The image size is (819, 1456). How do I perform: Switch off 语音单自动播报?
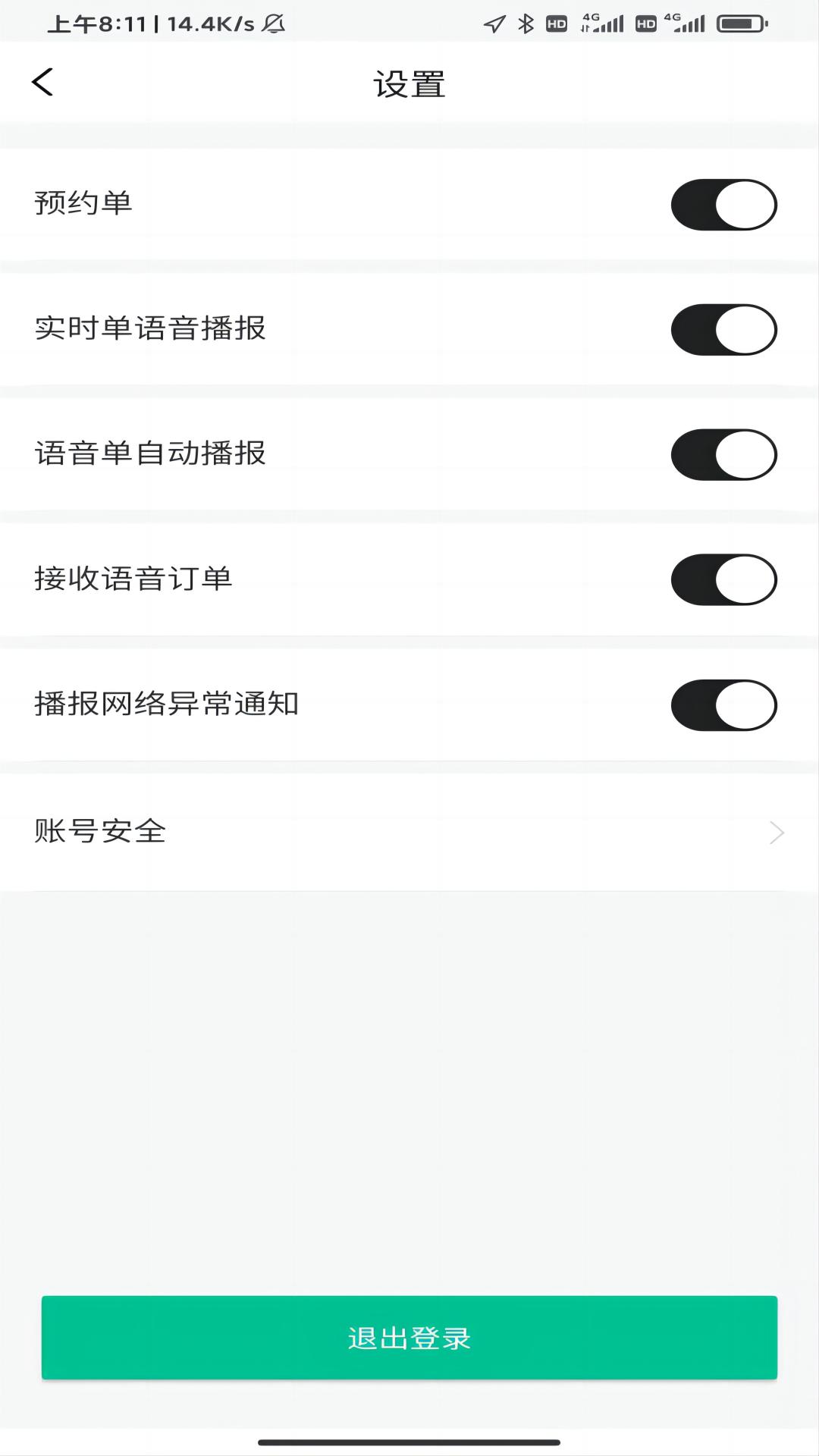[723, 455]
